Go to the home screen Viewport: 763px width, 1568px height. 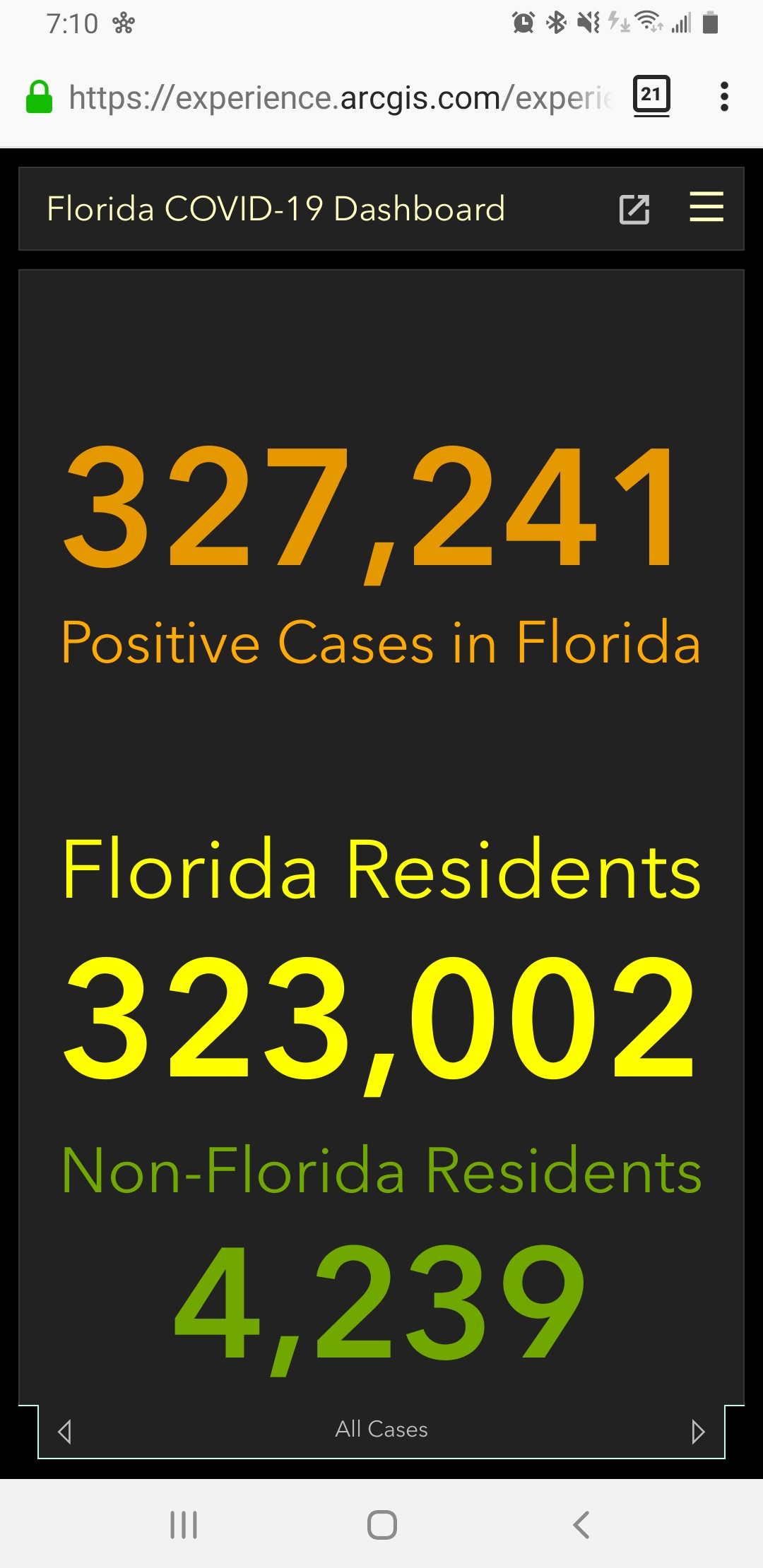[381, 1524]
